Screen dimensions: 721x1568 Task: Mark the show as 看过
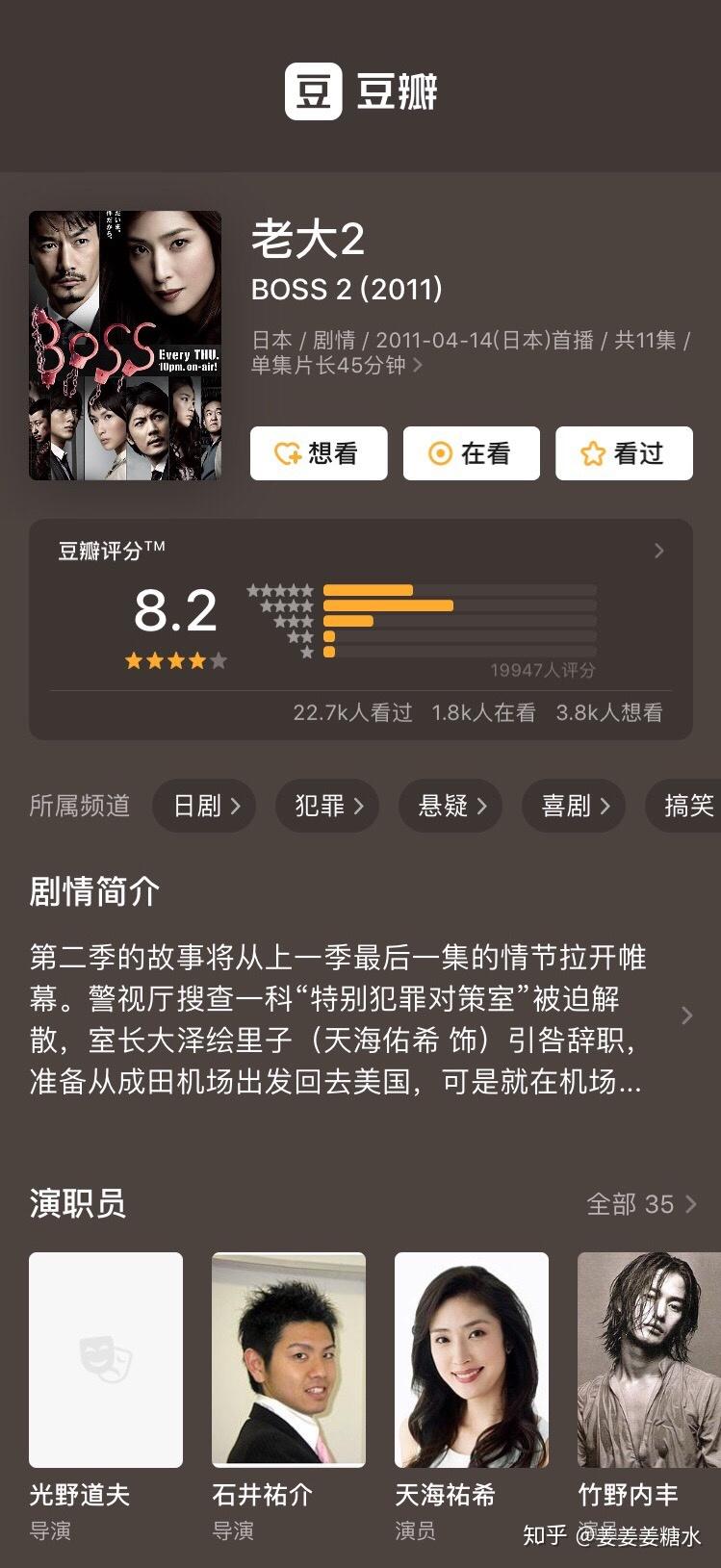(x=624, y=453)
